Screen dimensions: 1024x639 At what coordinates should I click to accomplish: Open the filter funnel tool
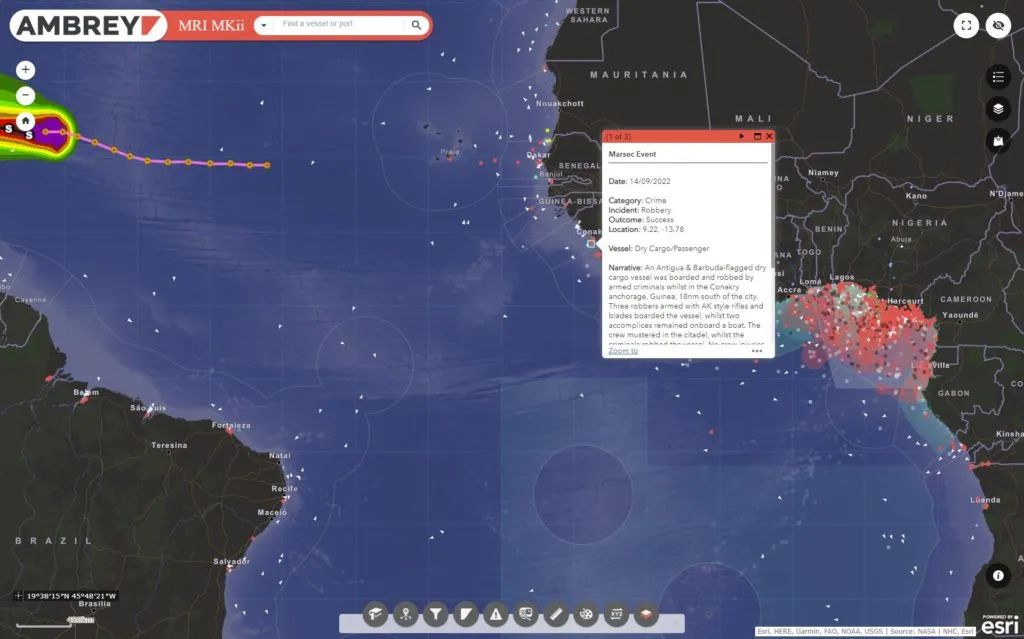(435, 614)
